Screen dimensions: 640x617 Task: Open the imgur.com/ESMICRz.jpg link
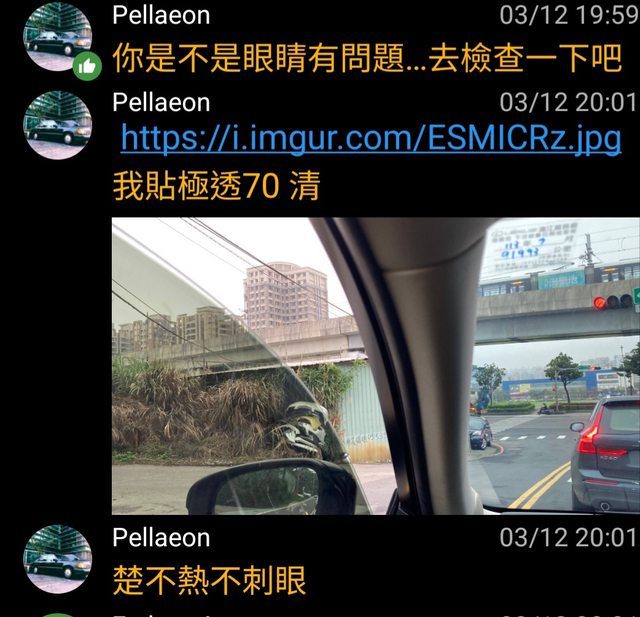pyautogui.click(x=370, y=139)
